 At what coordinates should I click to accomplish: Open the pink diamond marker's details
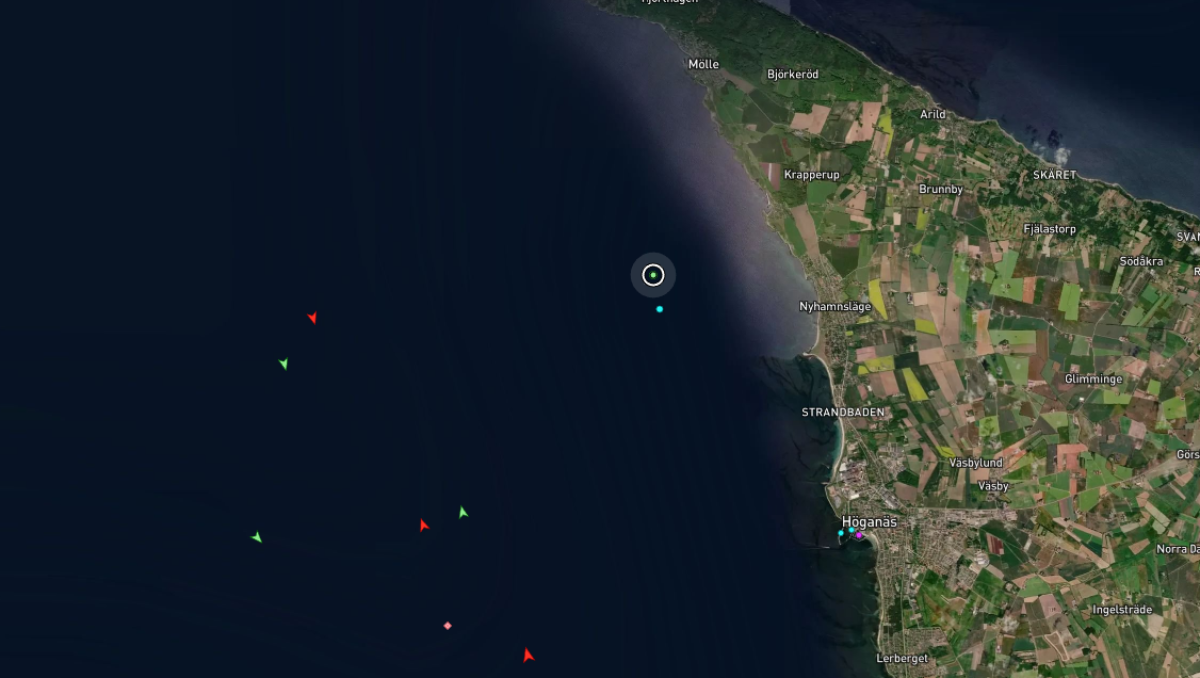pyautogui.click(x=447, y=626)
